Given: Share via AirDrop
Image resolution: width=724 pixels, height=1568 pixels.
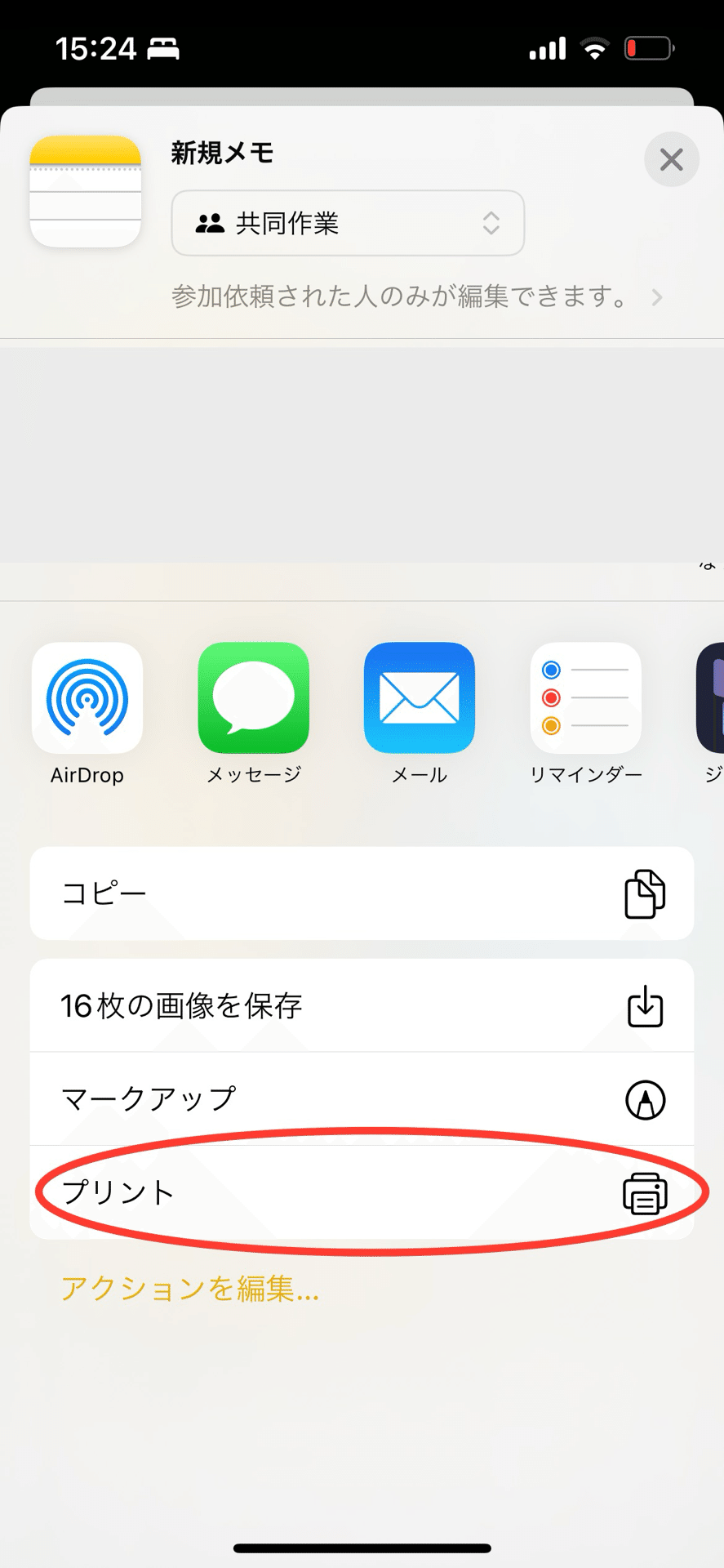Looking at the screenshot, I should point(87,699).
